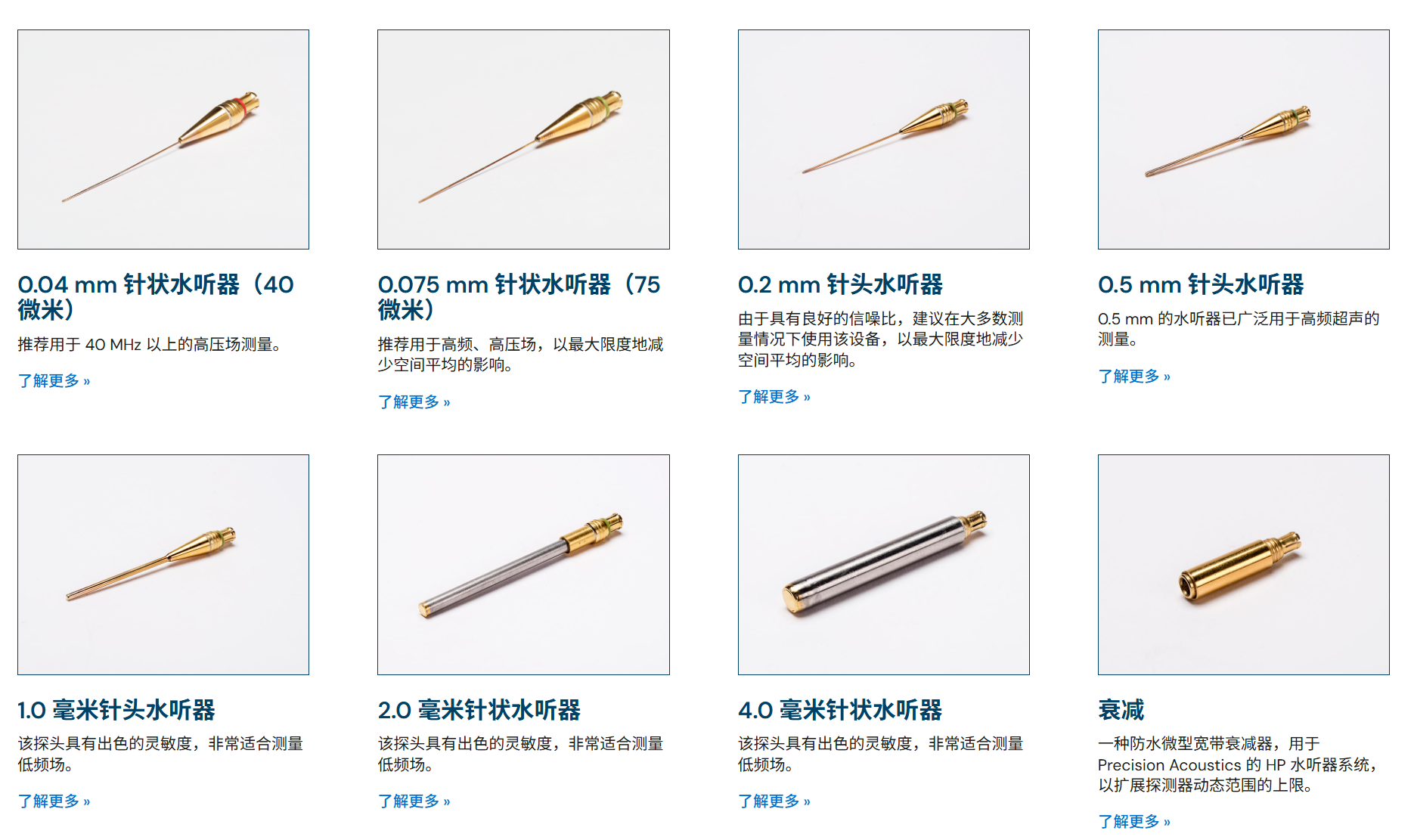Open the 0.2 mm 针头水听器 product image
Image resolution: width=1414 pixels, height=840 pixels.
(883, 140)
